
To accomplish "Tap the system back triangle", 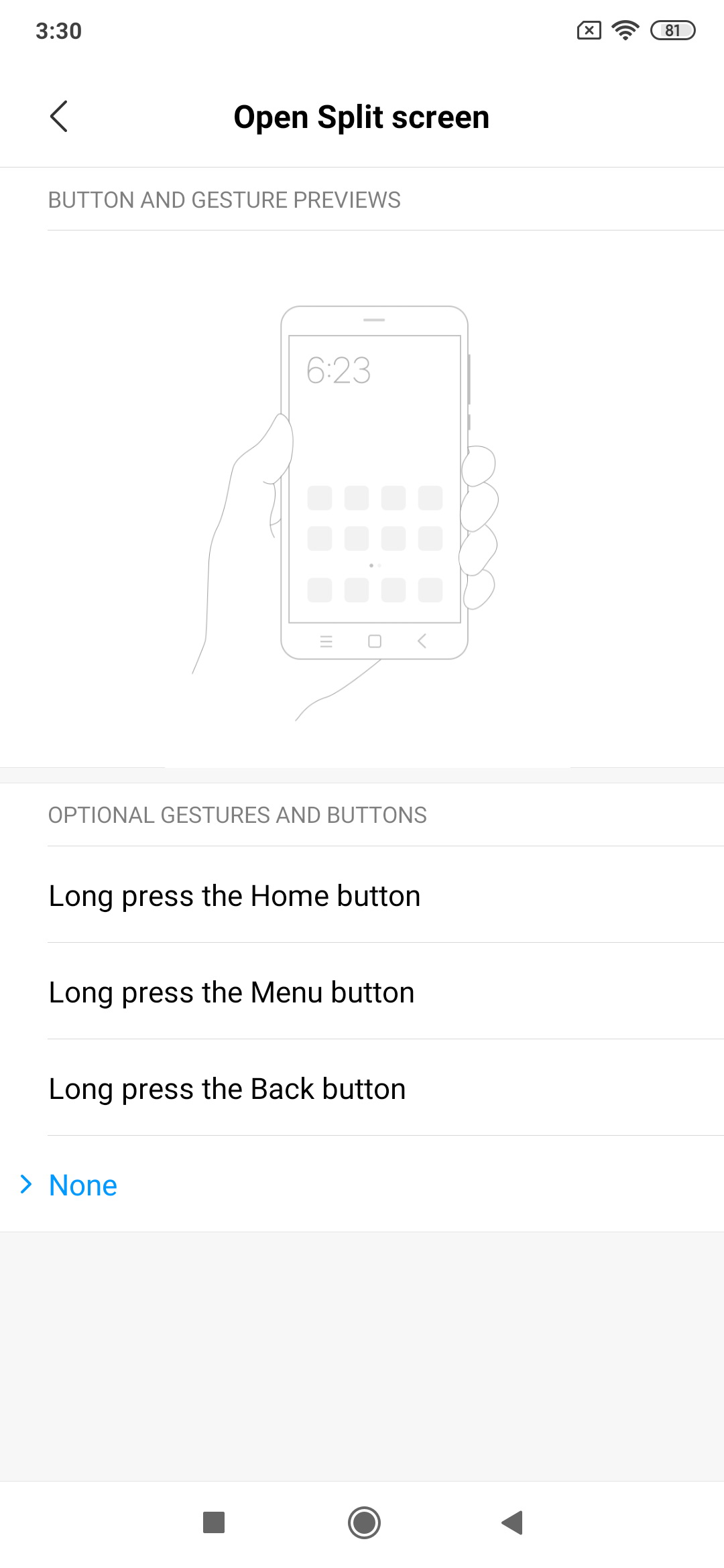I will 512,1522.
